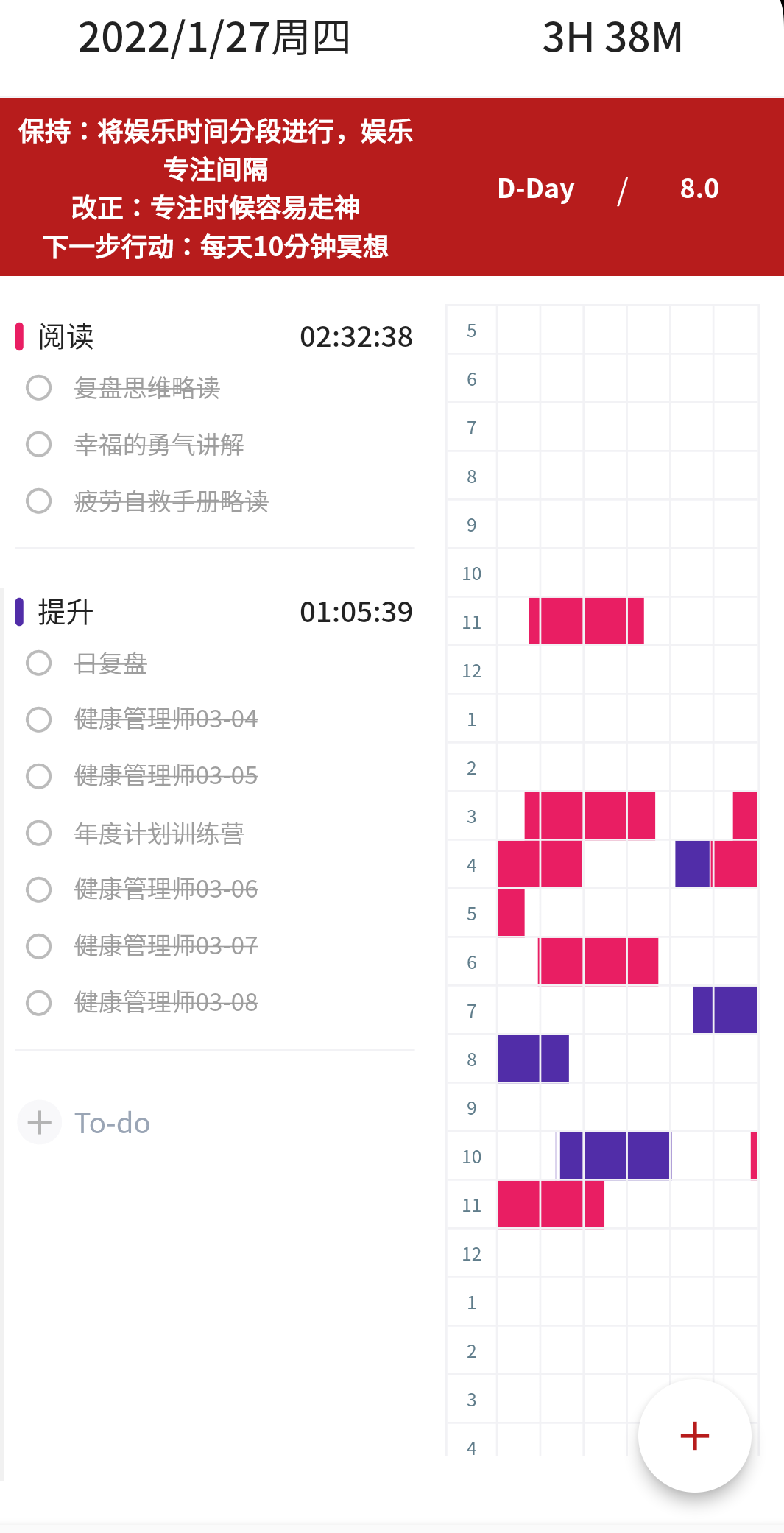Screen dimensions: 784x1533
Task: Toggle the checkbox for 幸福的勇气讲解
Action: point(38,444)
